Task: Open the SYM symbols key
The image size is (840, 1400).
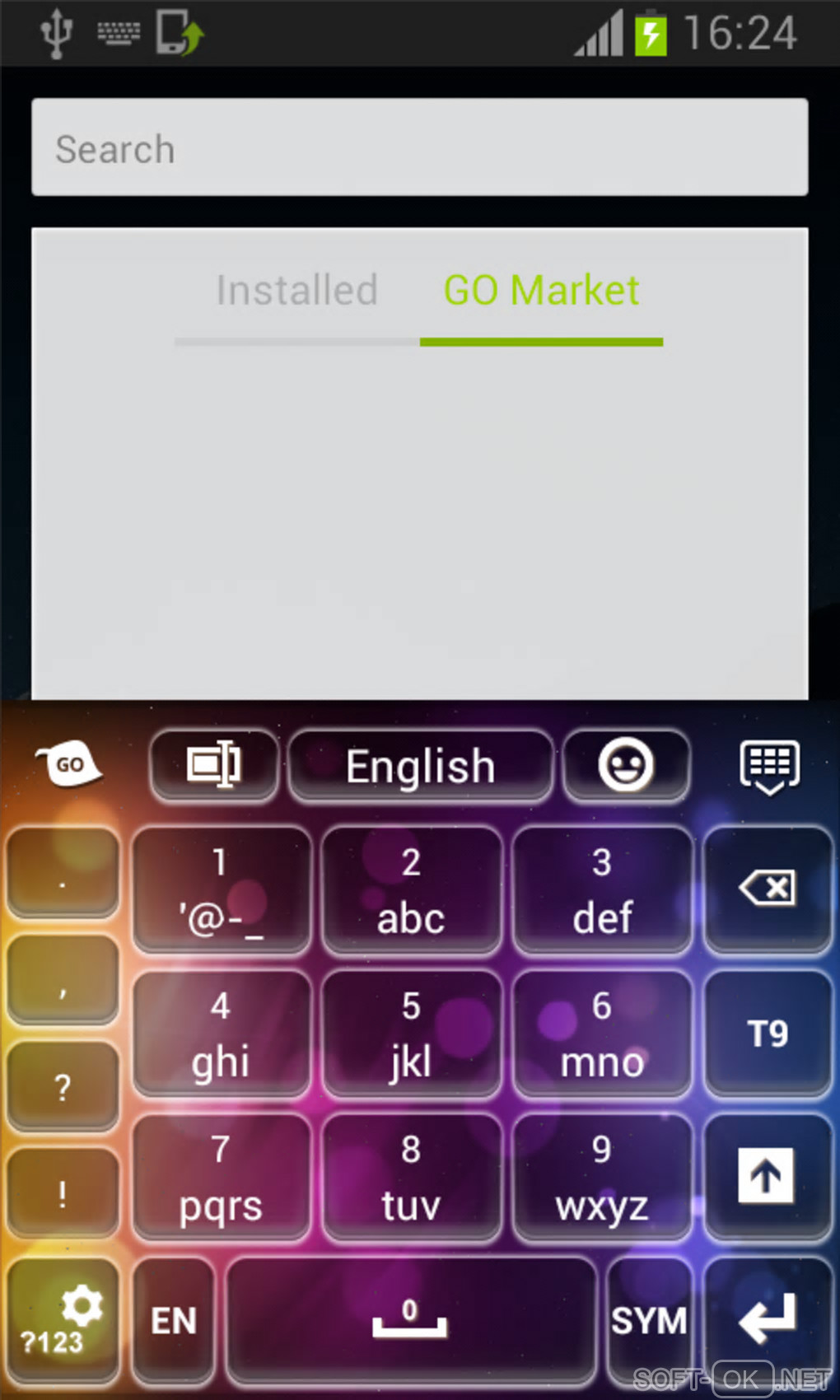Action: (x=649, y=1321)
